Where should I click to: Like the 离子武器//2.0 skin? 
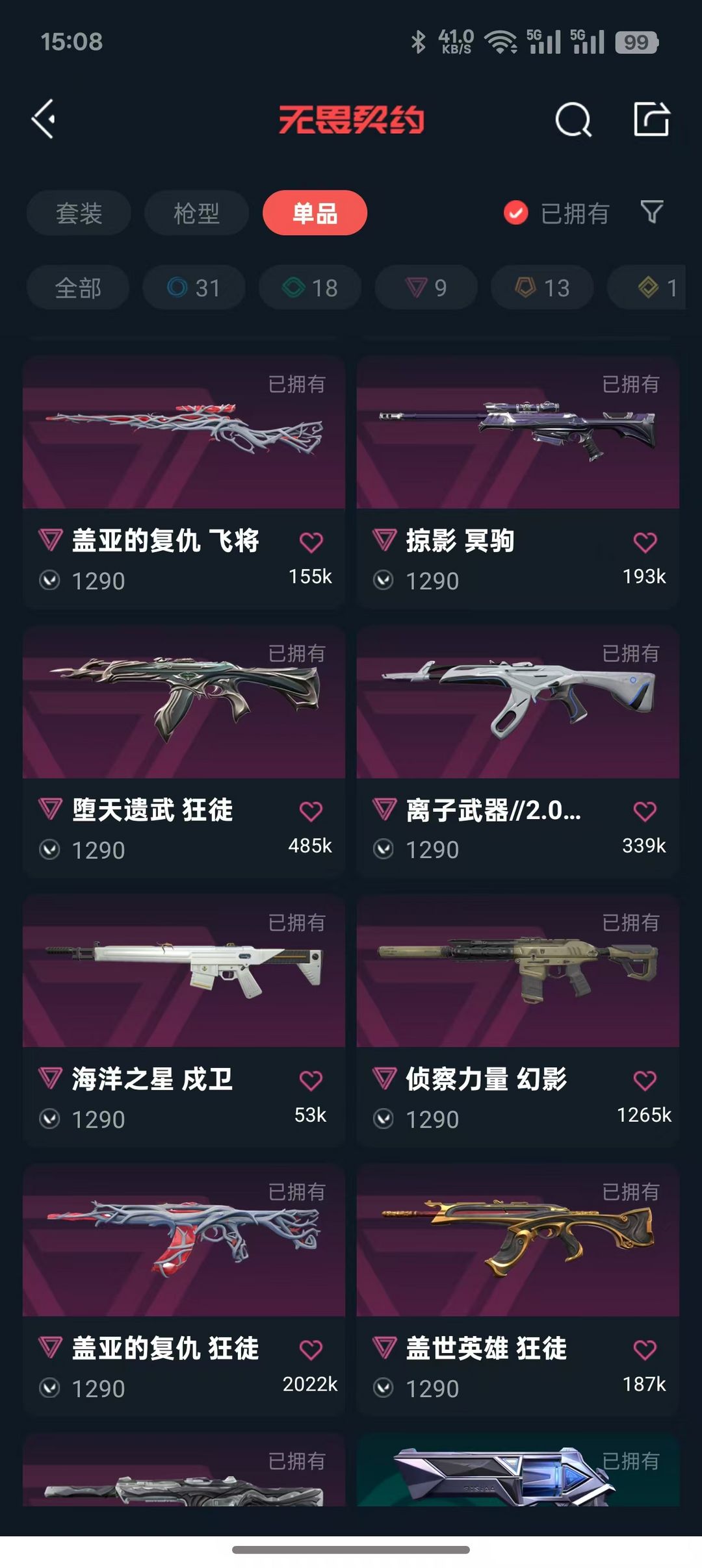(x=645, y=811)
